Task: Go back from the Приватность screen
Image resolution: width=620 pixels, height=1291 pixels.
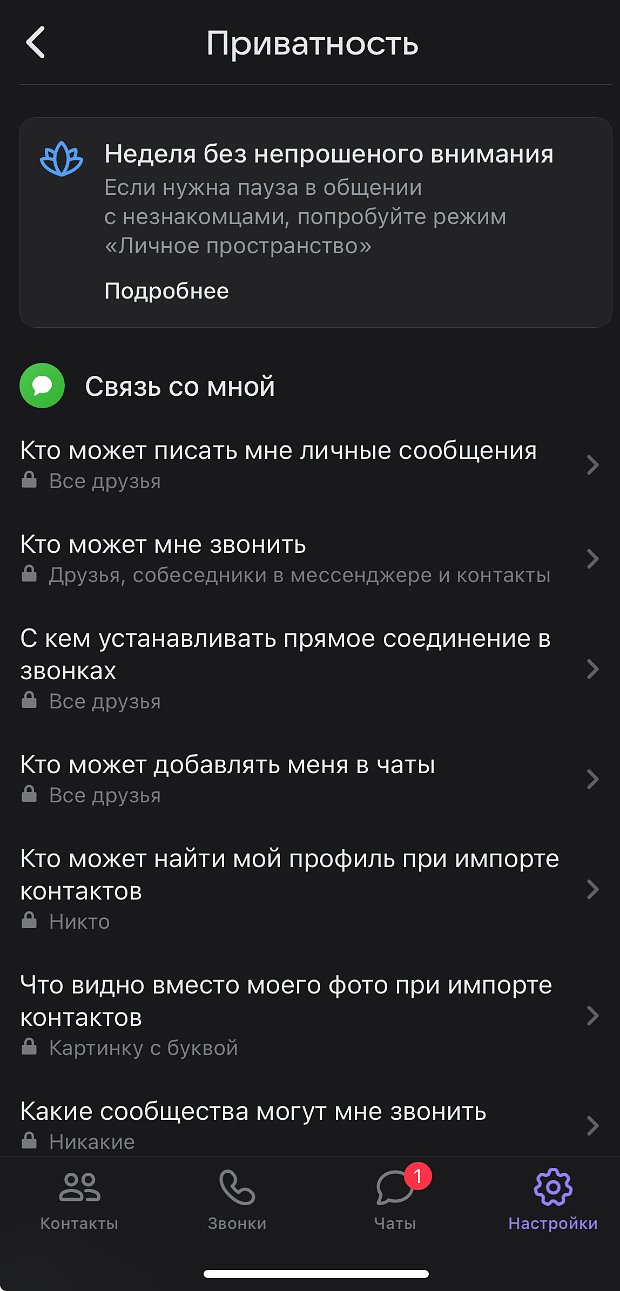Action: [x=36, y=43]
